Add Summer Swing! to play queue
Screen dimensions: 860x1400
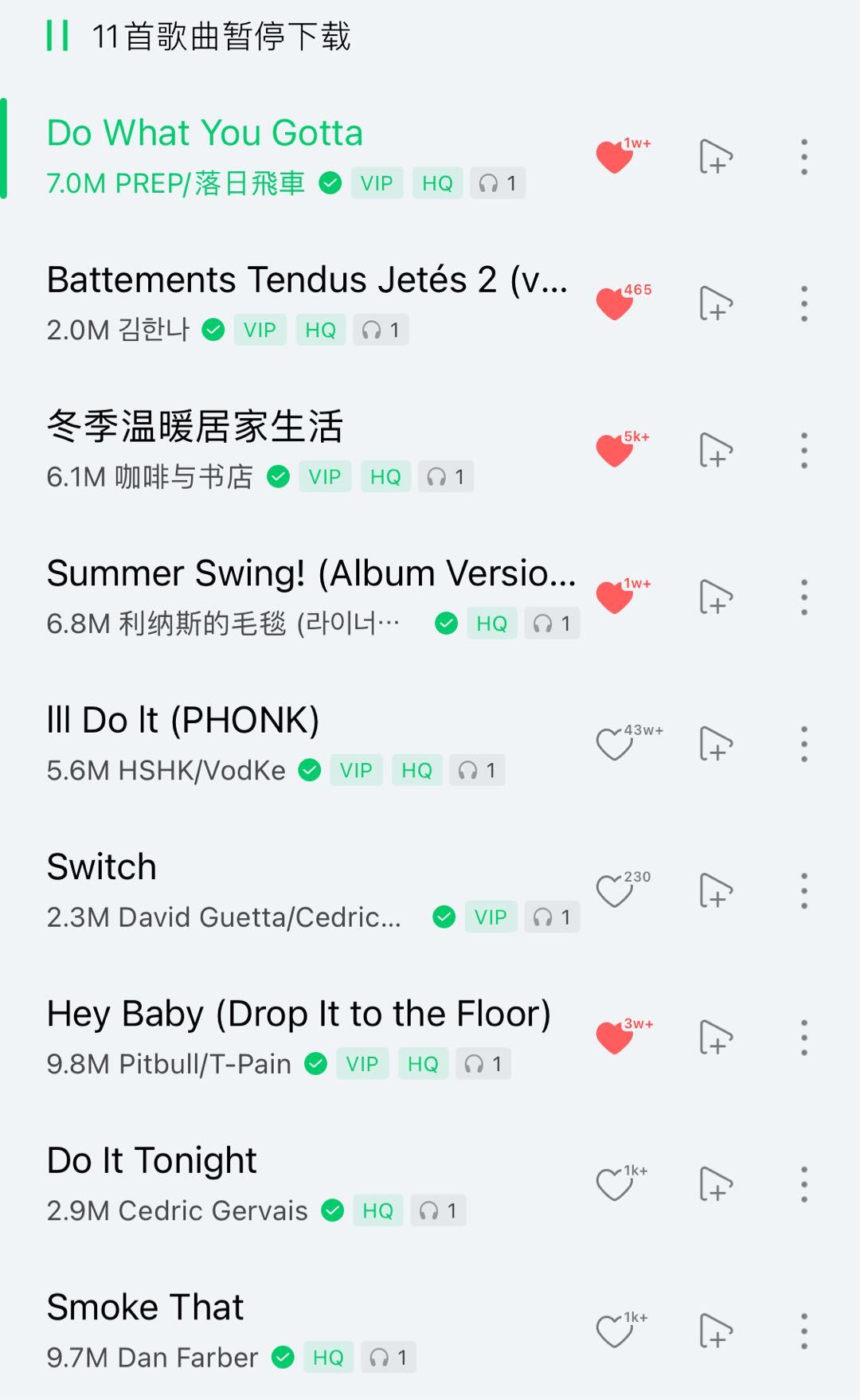pyautogui.click(x=715, y=596)
